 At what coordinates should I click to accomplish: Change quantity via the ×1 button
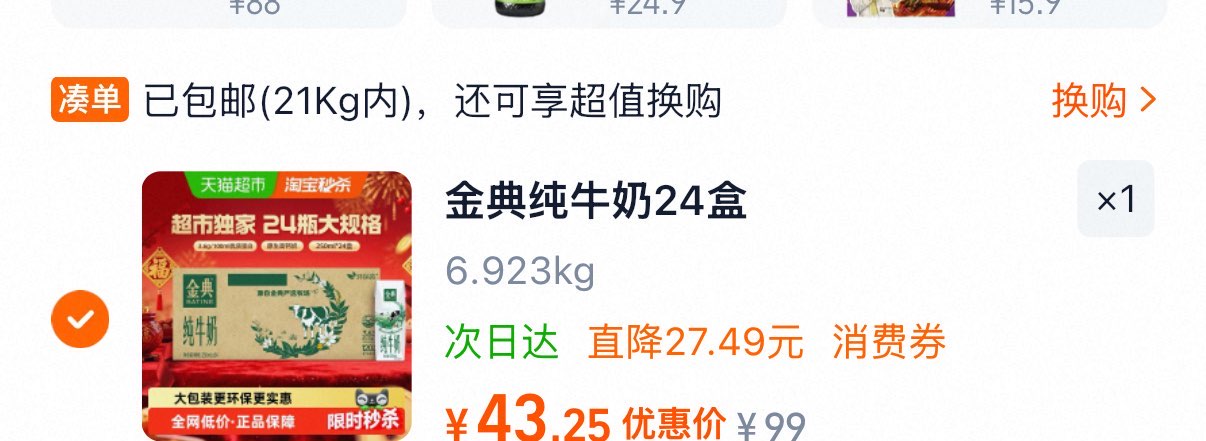coord(1115,199)
